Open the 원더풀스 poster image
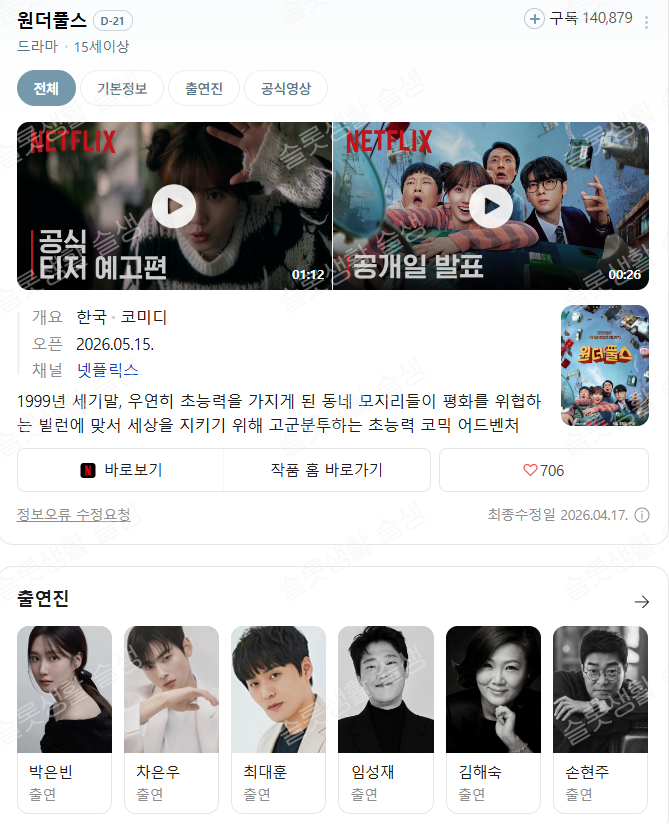The image size is (669, 824). (604, 365)
